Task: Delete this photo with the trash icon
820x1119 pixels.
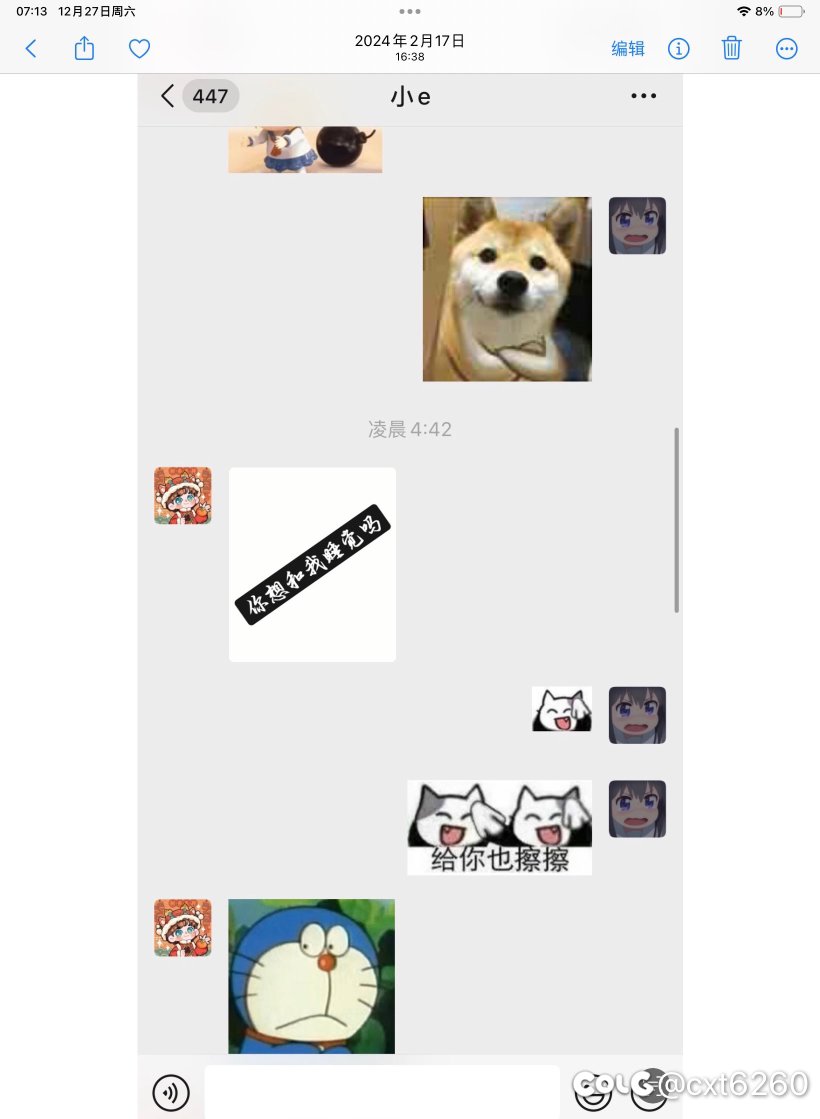Action: (732, 48)
